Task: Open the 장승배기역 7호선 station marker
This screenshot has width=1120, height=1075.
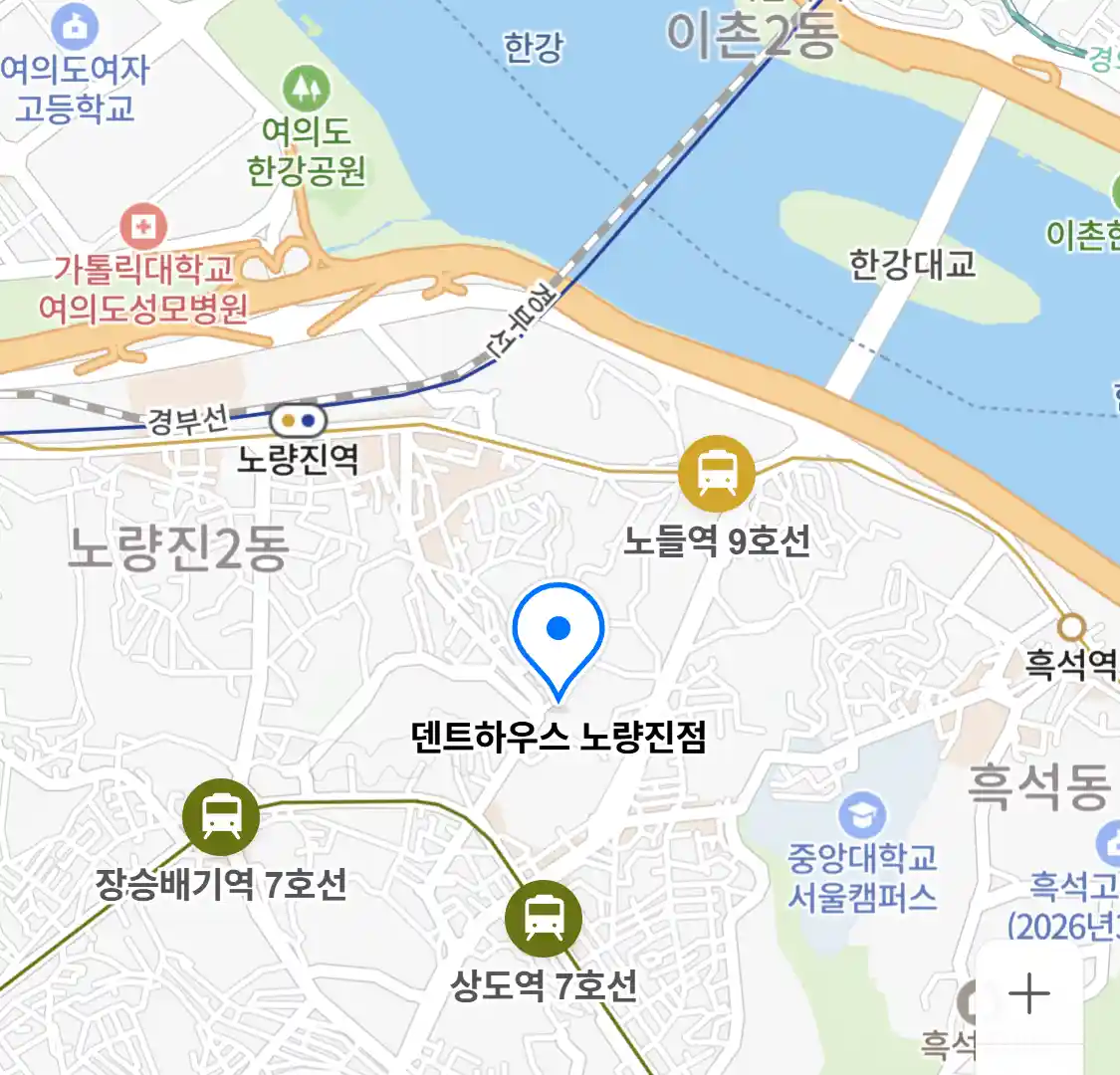Action: click(221, 817)
